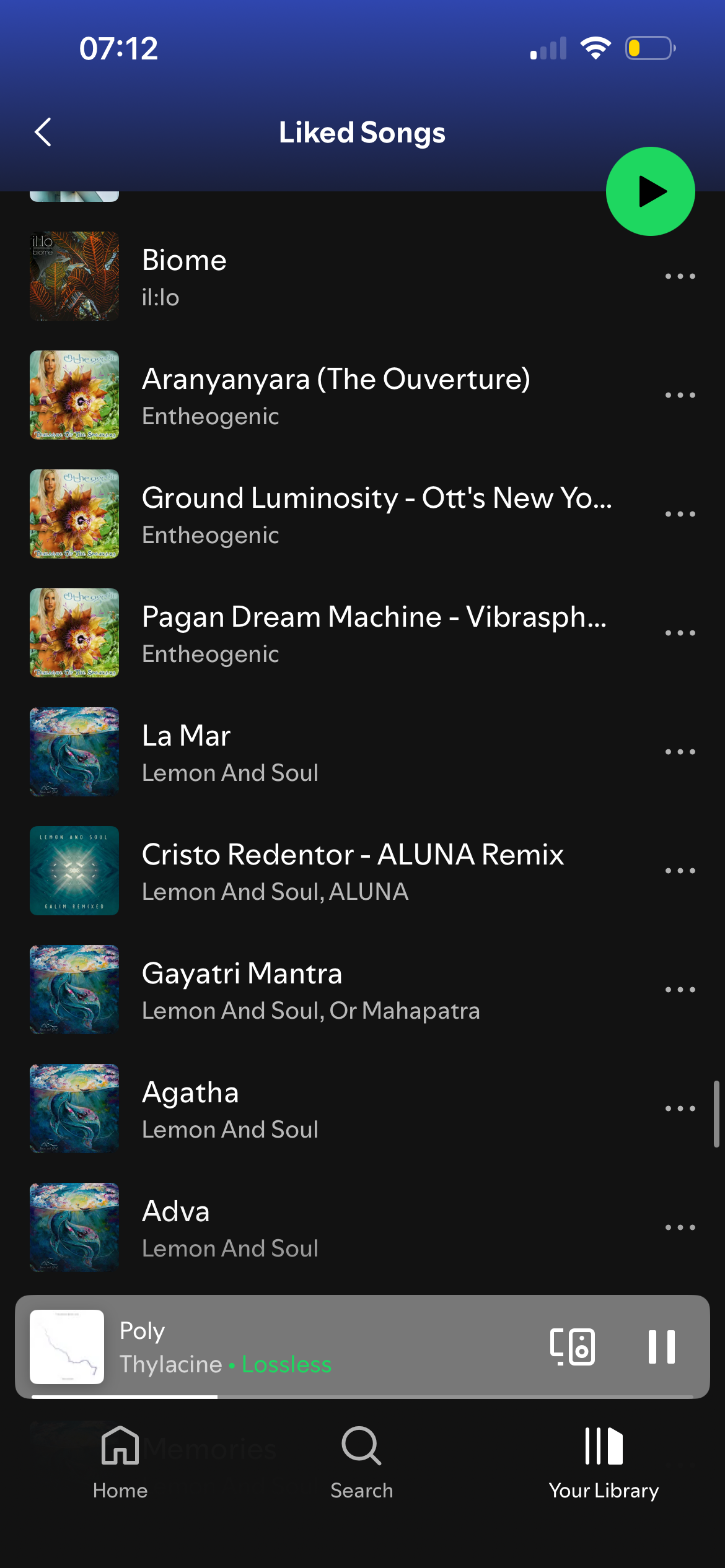Switch to the Home tab
This screenshot has width=725, height=1568.
click(x=120, y=1461)
